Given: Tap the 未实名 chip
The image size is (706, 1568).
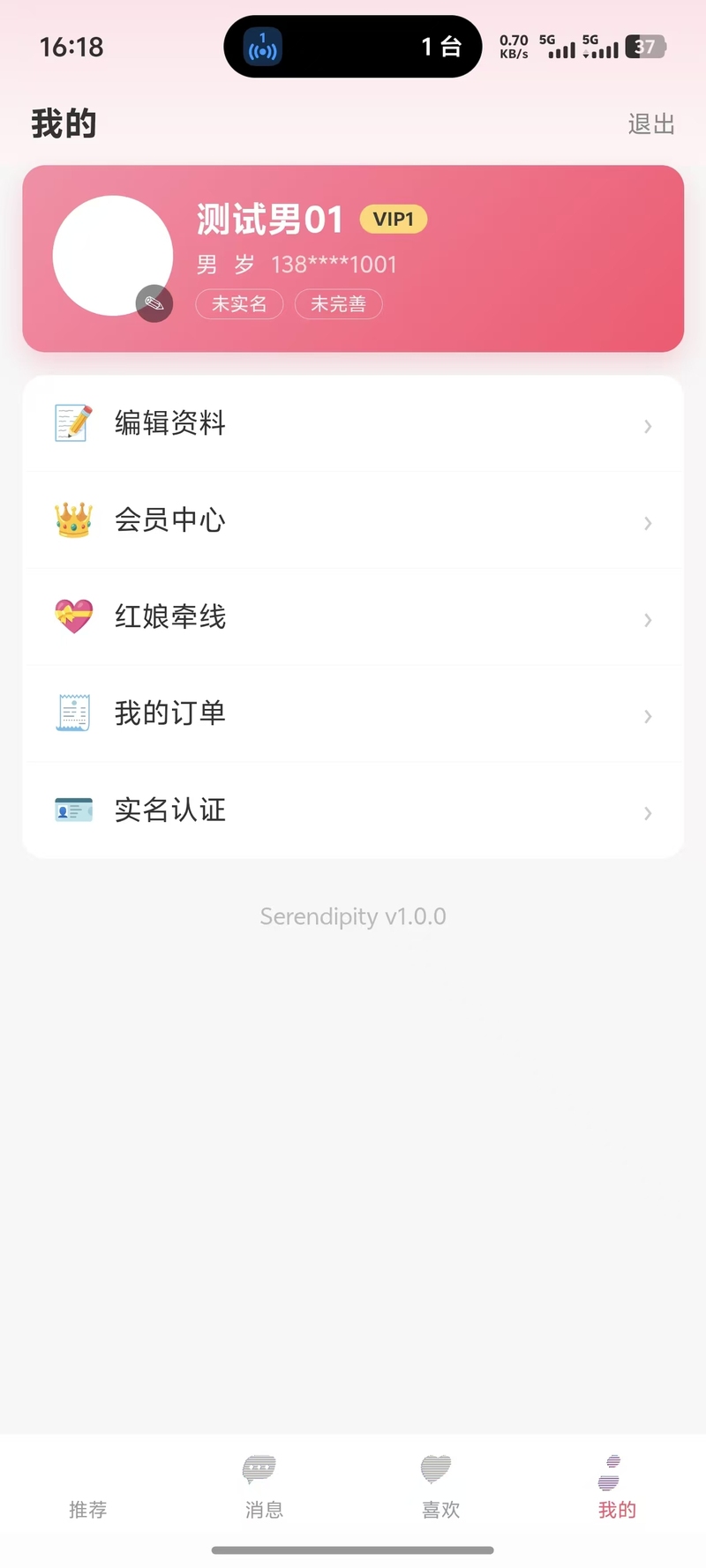Looking at the screenshot, I should (239, 304).
